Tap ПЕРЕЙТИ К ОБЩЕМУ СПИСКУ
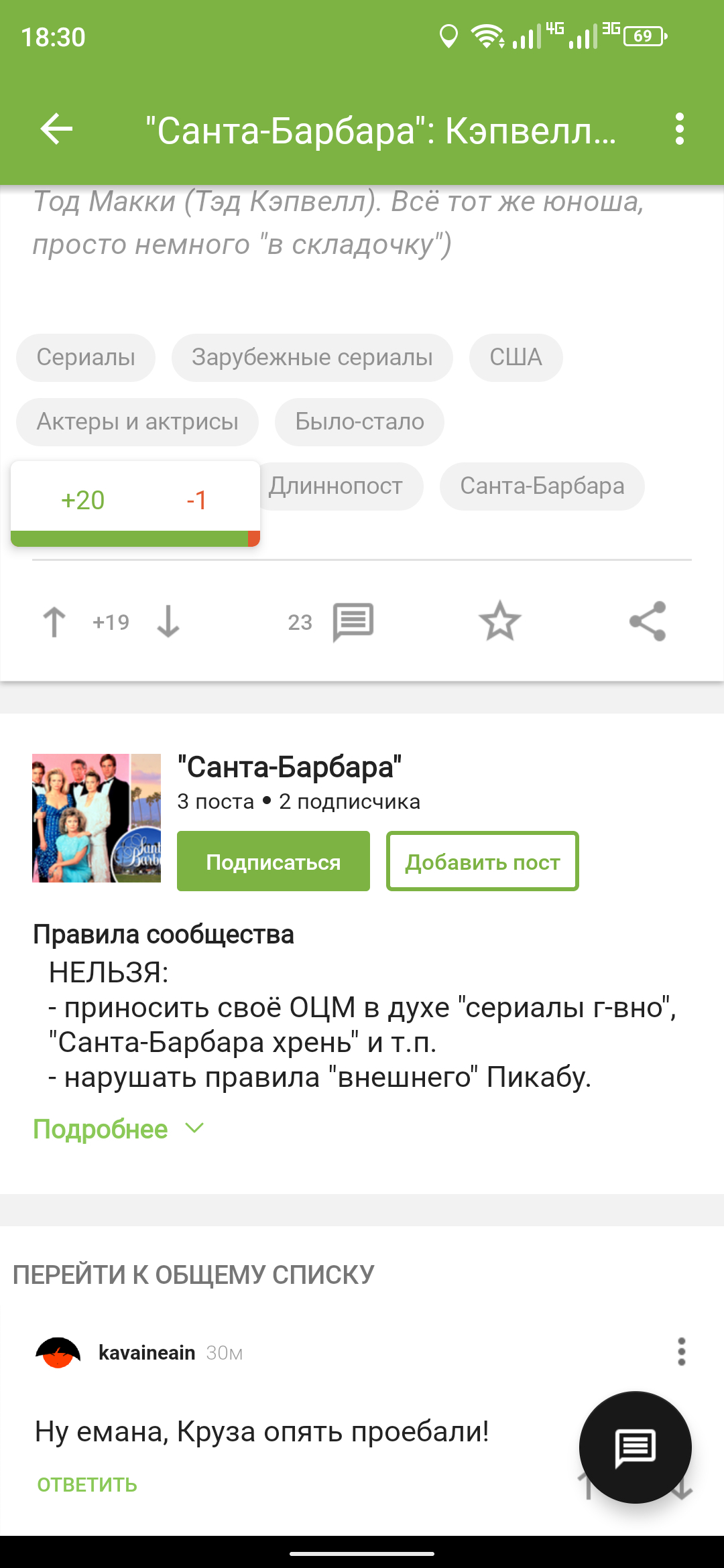The height and width of the screenshot is (1568, 724). pyautogui.click(x=193, y=1275)
